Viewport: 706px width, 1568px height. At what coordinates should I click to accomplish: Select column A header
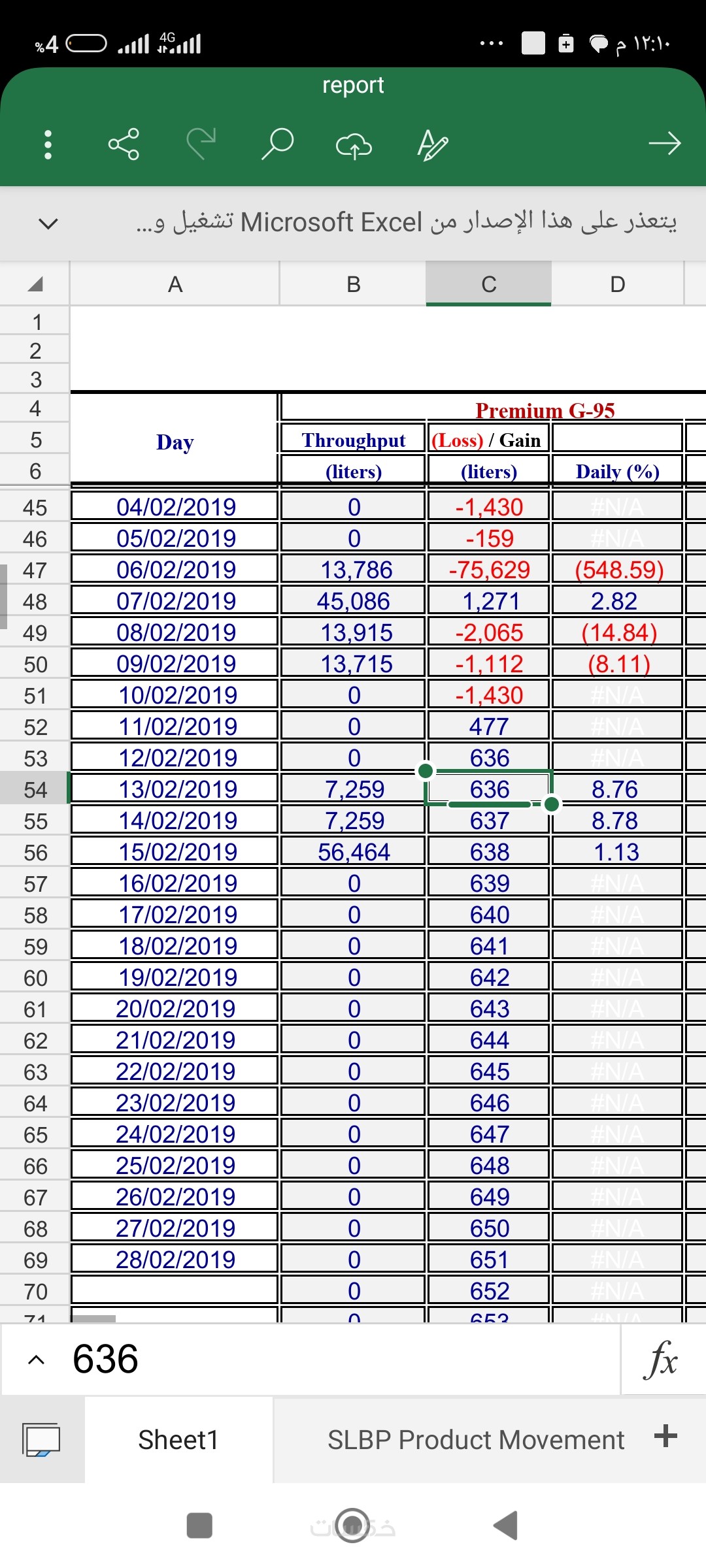[175, 284]
